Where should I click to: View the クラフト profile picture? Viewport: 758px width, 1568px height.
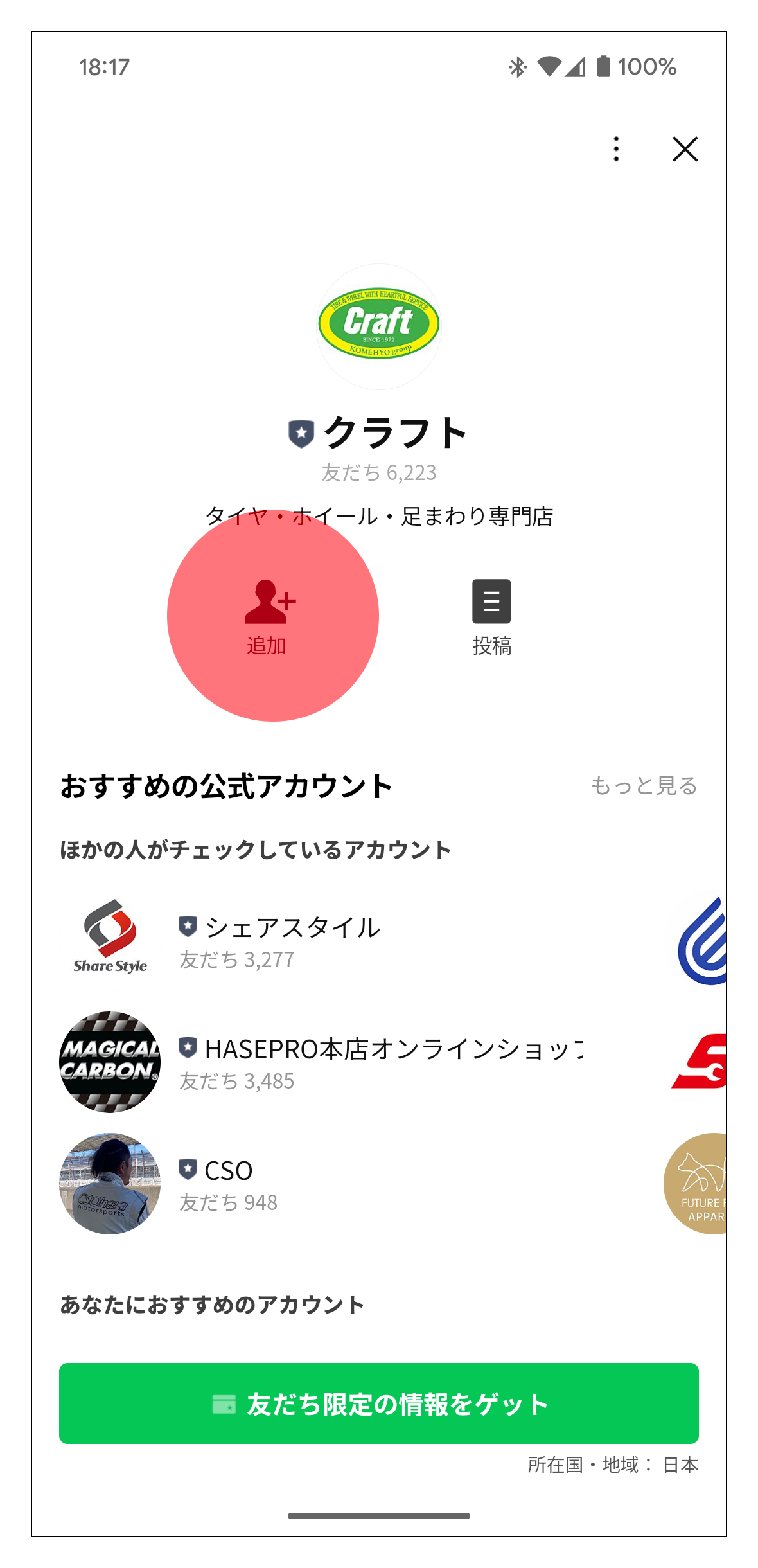(379, 326)
